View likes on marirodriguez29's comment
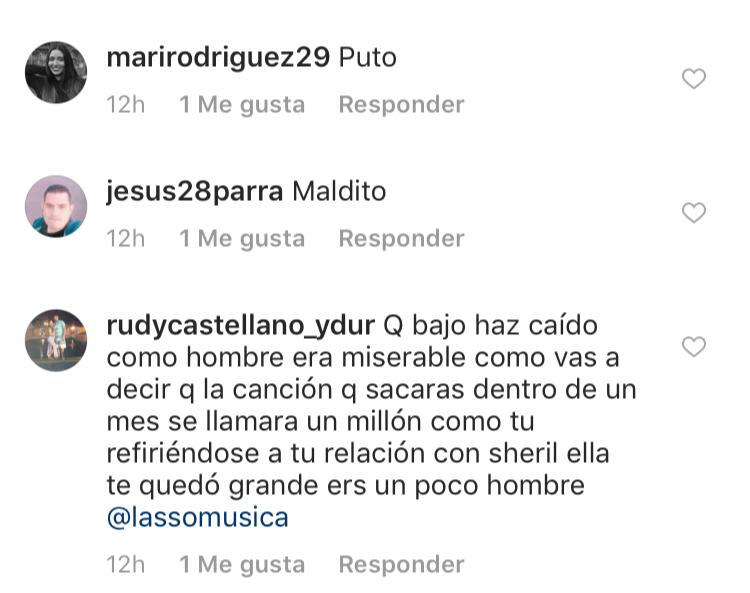The width and height of the screenshot is (750, 593). [242, 104]
